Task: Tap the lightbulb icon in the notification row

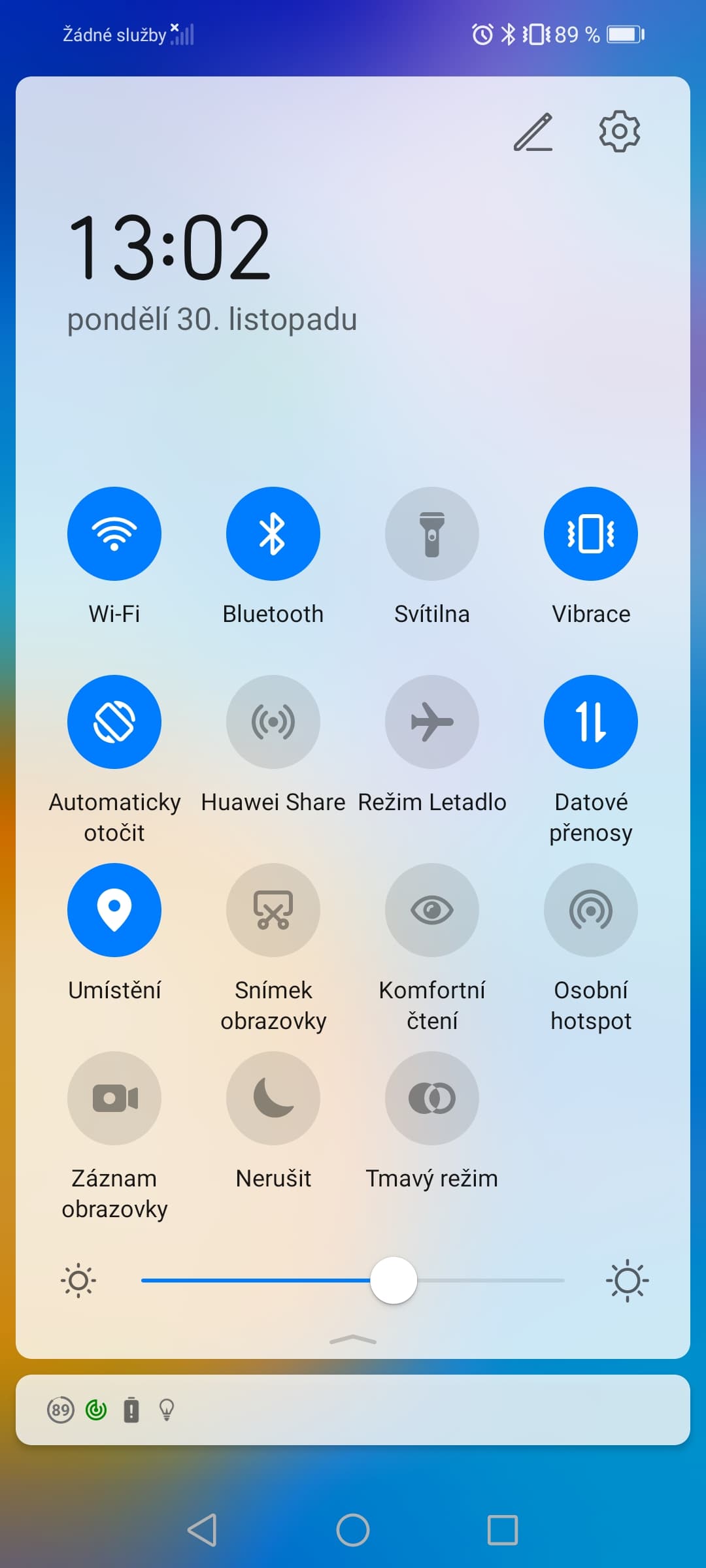Action: (167, 1409)
